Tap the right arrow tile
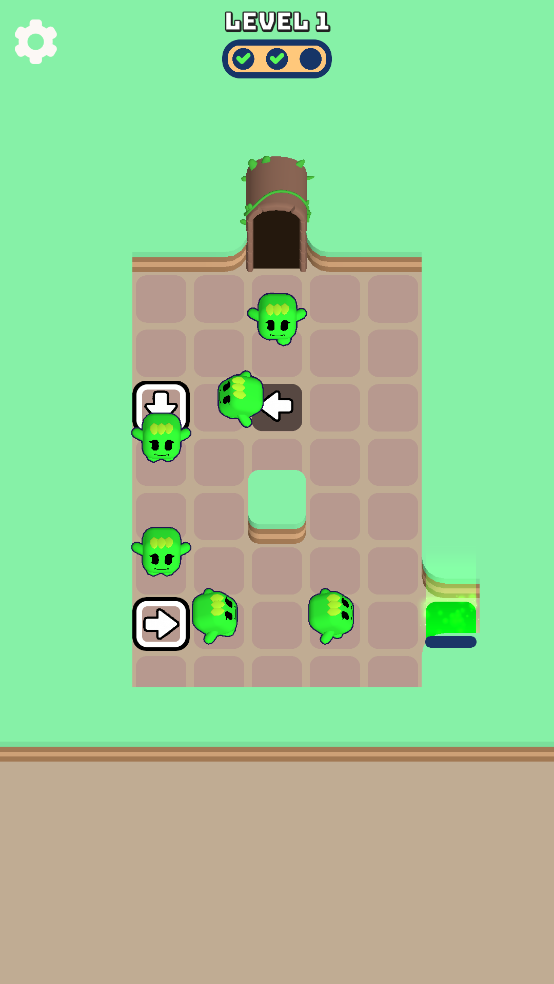The image size is (554, 984). point(161,624)
